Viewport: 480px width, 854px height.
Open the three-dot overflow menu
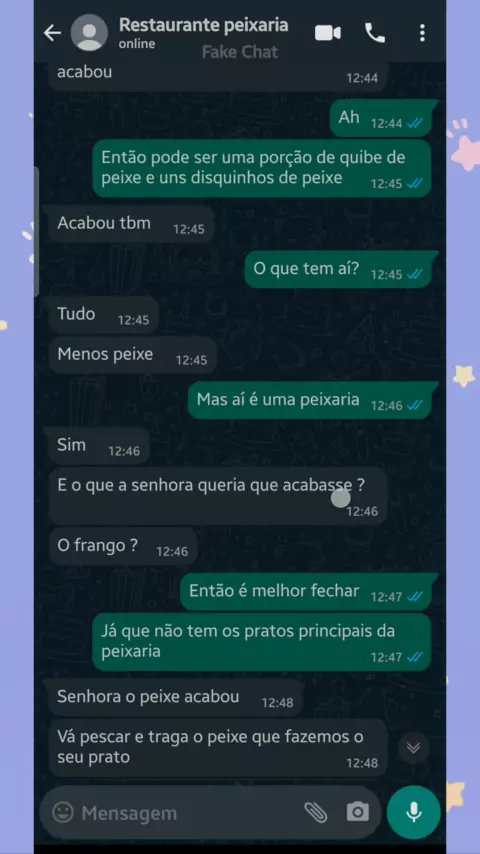422,33
